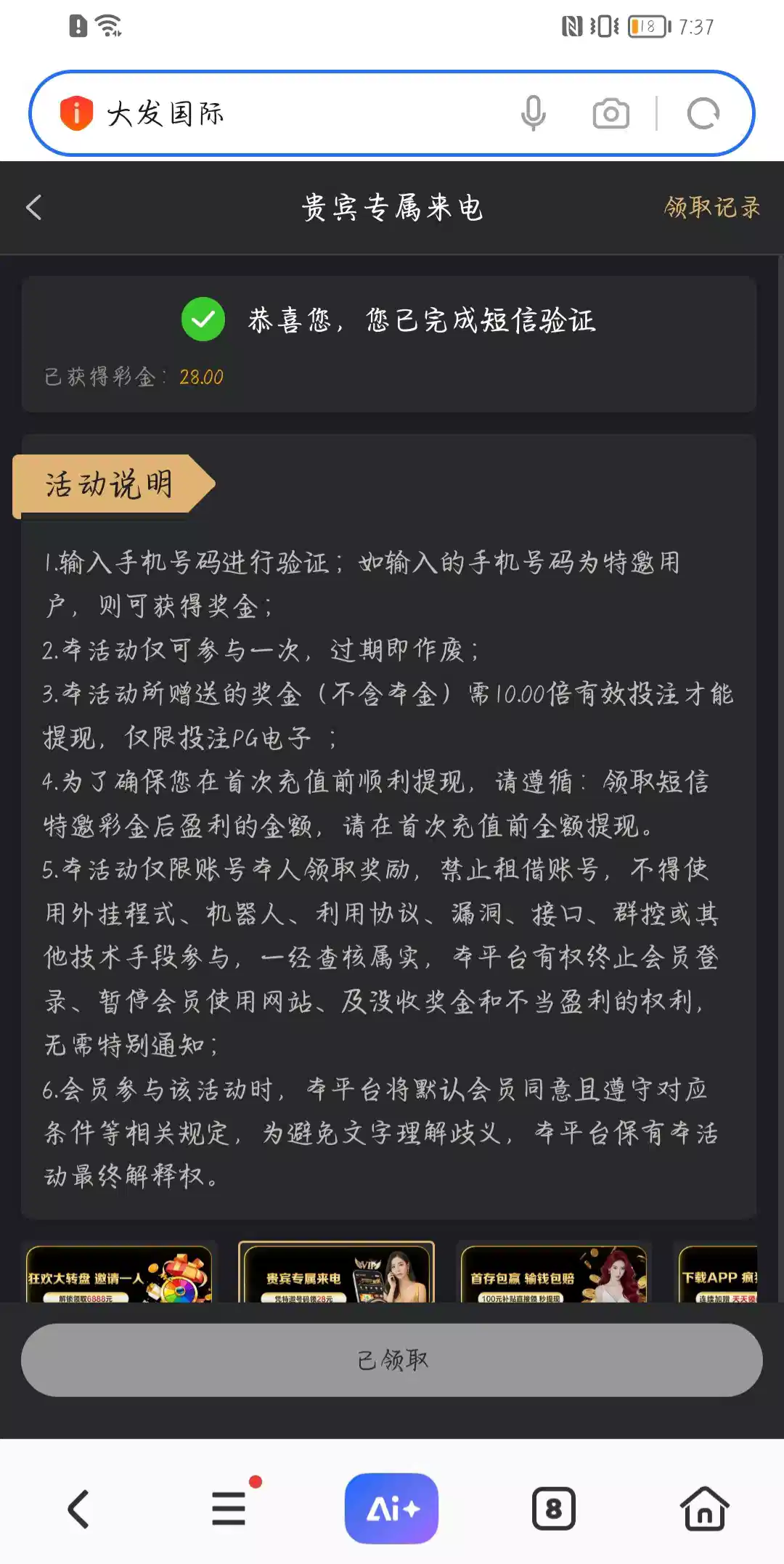Reload the page with refresh icon
Screen dimensions: 784x1564
point(703,113)
